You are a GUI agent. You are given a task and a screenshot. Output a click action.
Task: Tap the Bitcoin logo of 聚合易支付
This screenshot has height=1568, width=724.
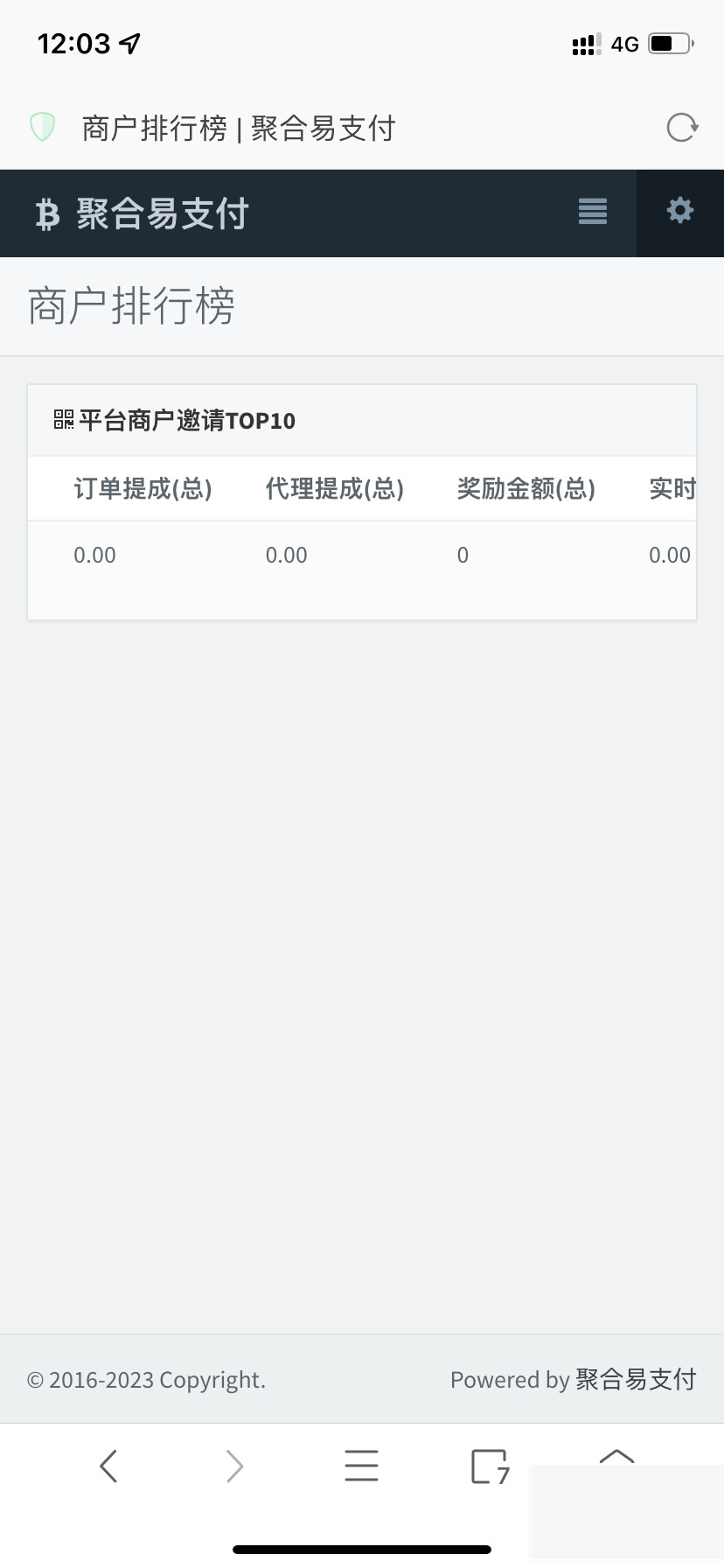48,213
